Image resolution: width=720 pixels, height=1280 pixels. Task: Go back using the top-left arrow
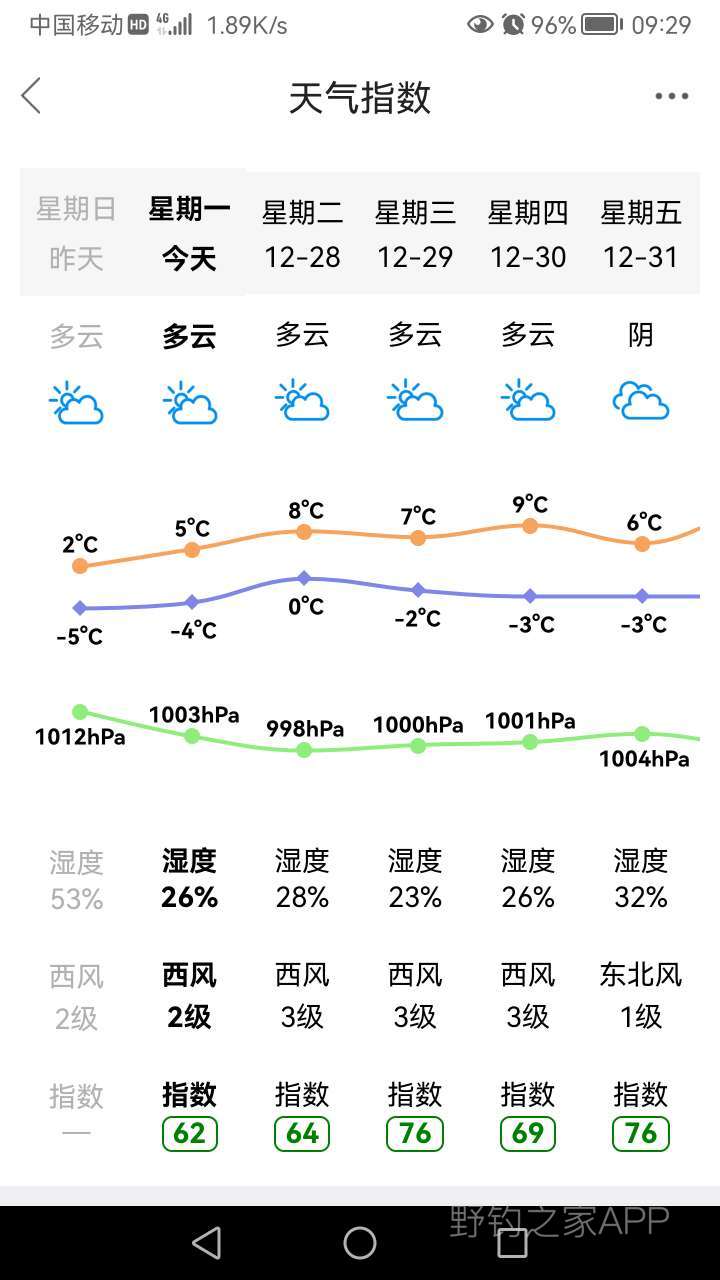click(x=31, y=96)
